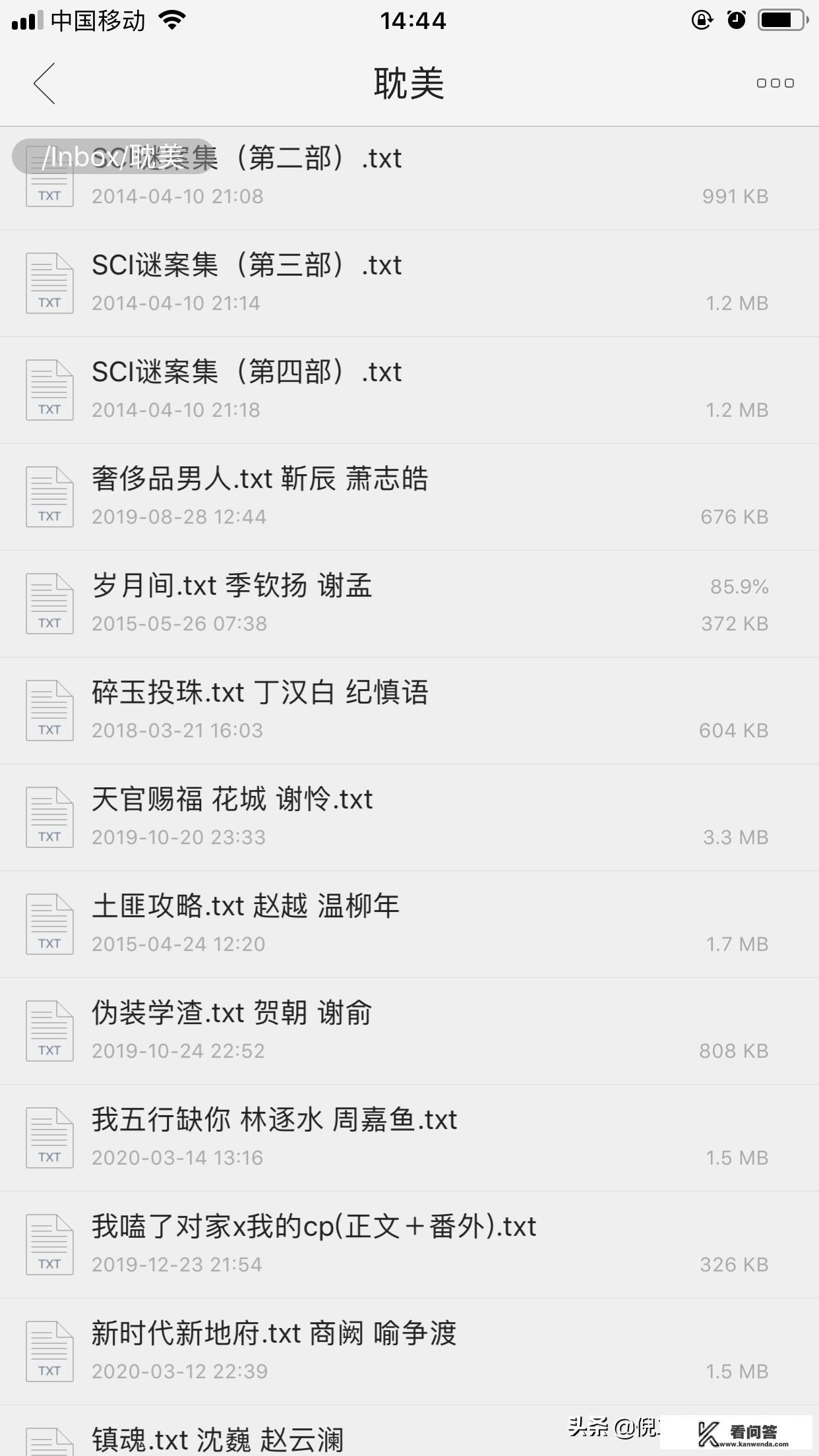Tap the orientation lock icon in the status bar
The height and width of the screenshot is (1456, 819).
coord(702,20)
